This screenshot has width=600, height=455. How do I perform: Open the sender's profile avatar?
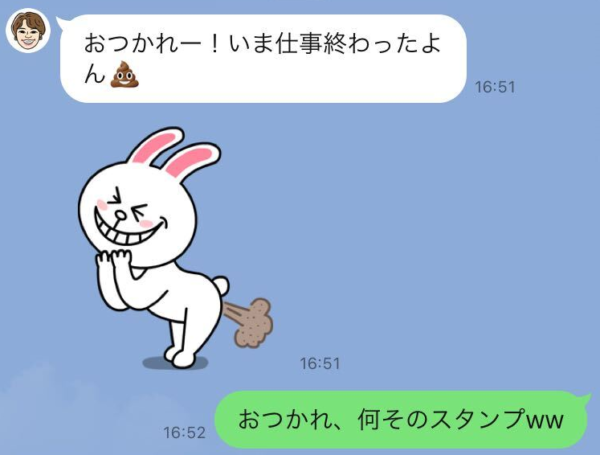tap(27, 31)
